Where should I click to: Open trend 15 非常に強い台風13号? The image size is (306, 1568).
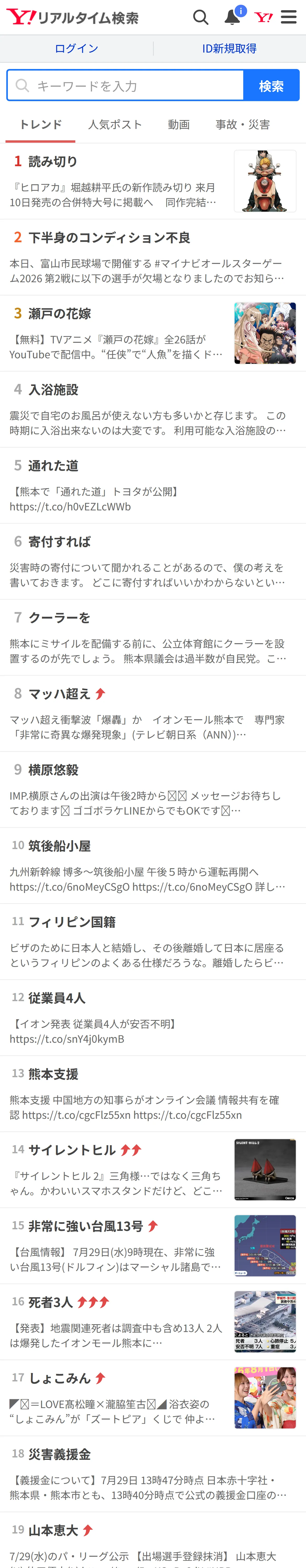point(153,1246)
